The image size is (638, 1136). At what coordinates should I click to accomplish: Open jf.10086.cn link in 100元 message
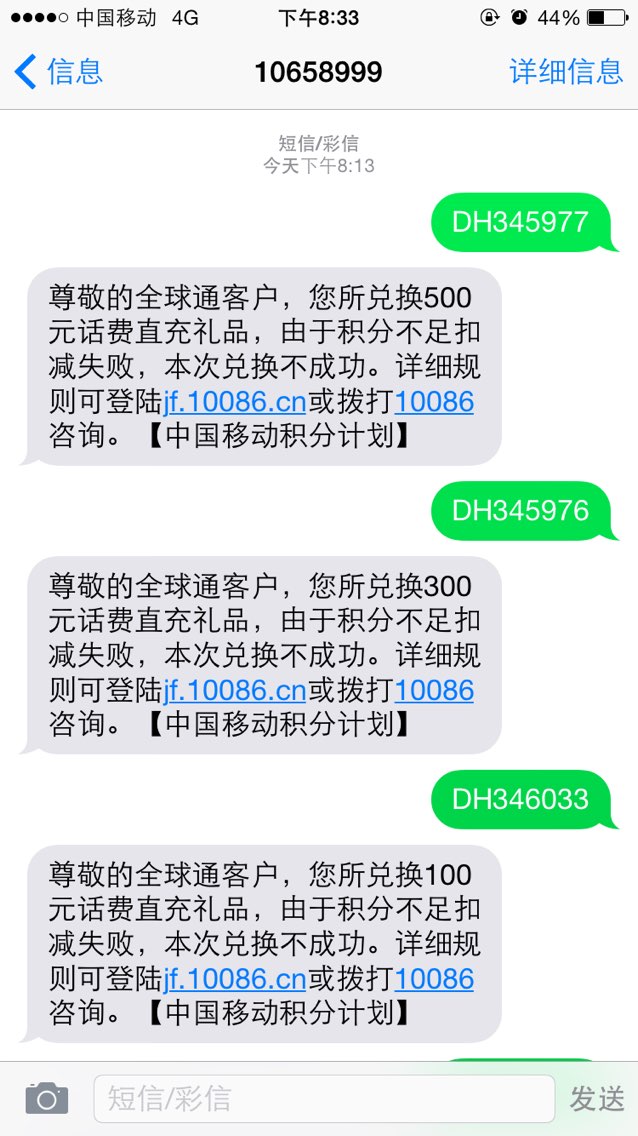(235, 979)
